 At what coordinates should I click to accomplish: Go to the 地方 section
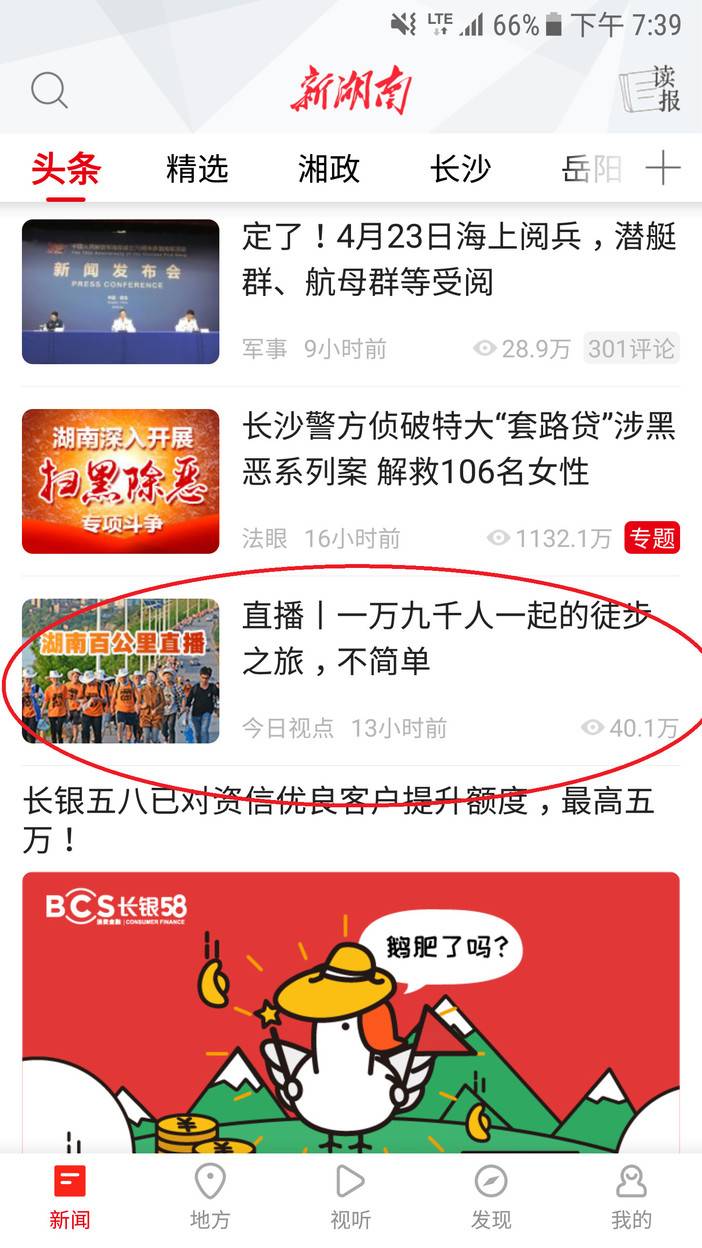(x=210, y=1198)
